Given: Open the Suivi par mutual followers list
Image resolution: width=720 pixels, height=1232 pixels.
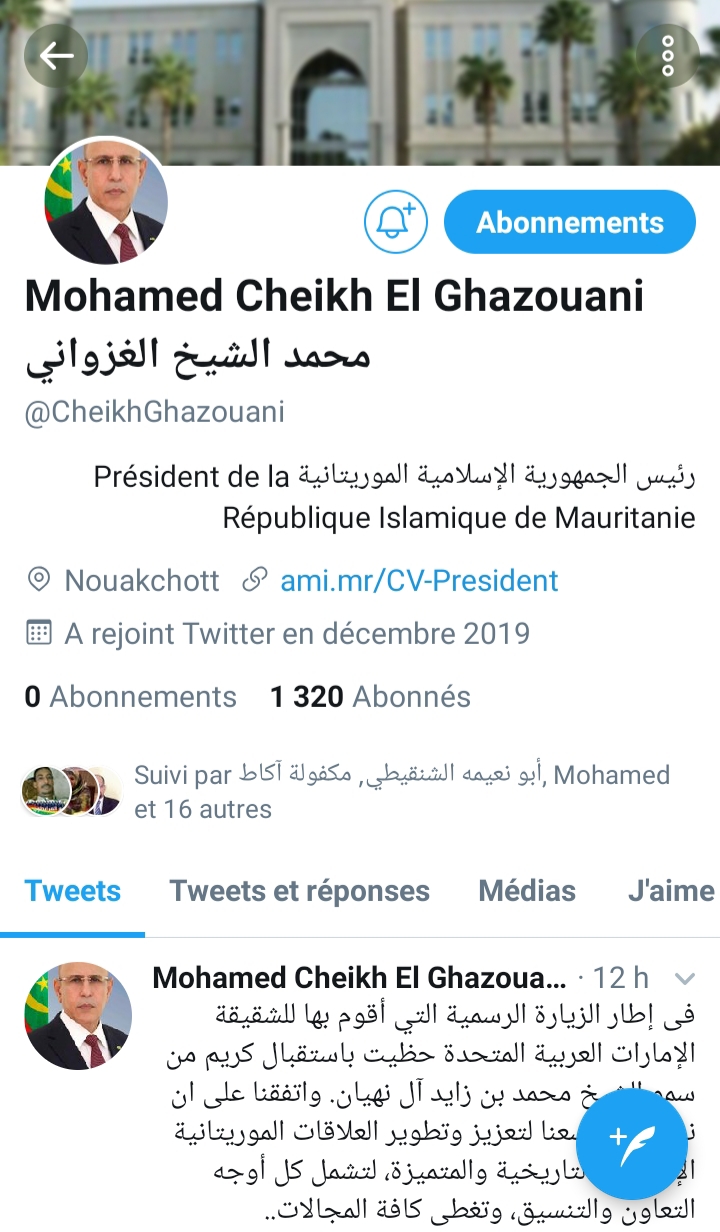Looking at the screenshot, I should 400,791.
